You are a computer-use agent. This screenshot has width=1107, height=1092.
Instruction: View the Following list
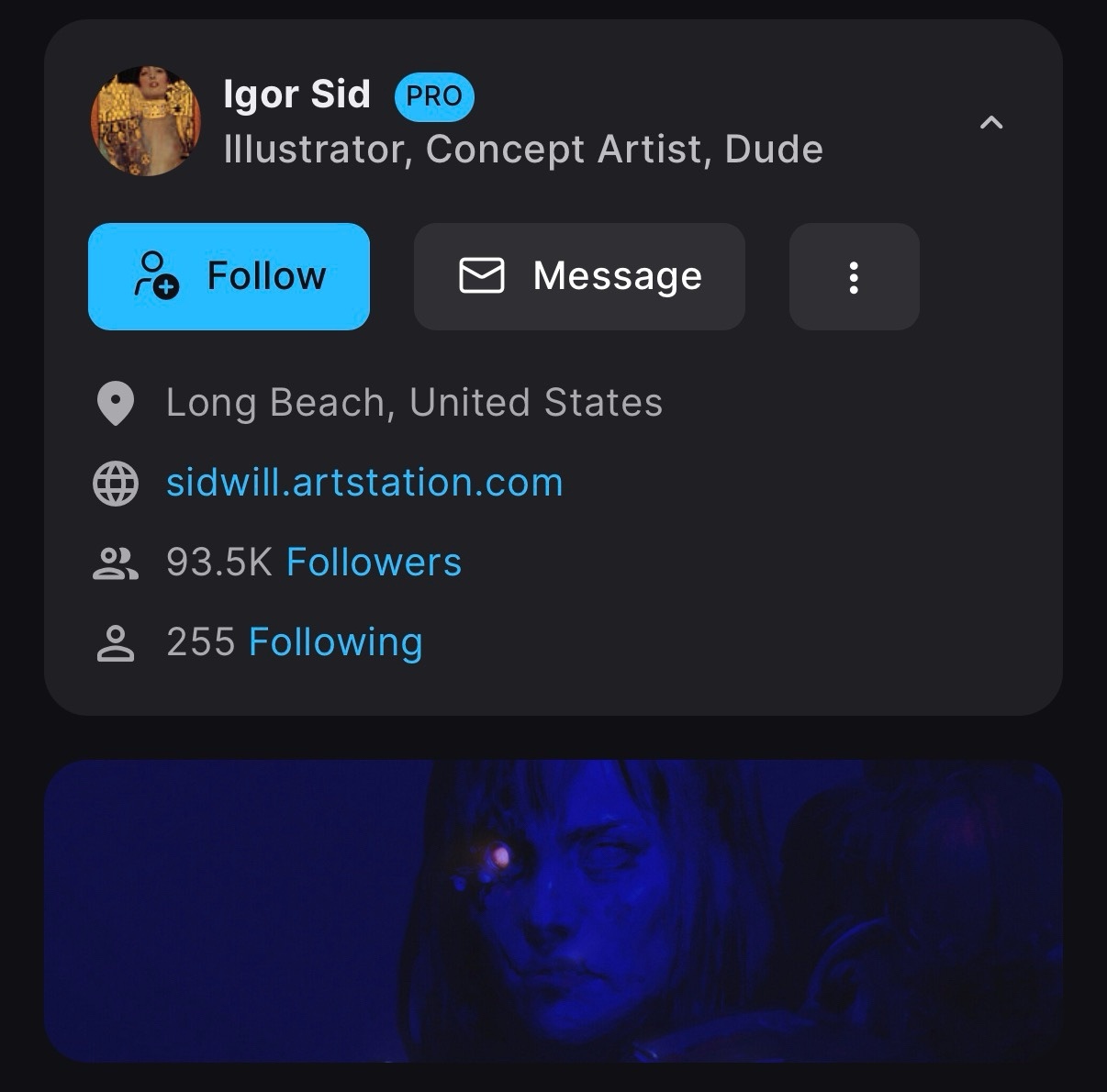point(335,642)
